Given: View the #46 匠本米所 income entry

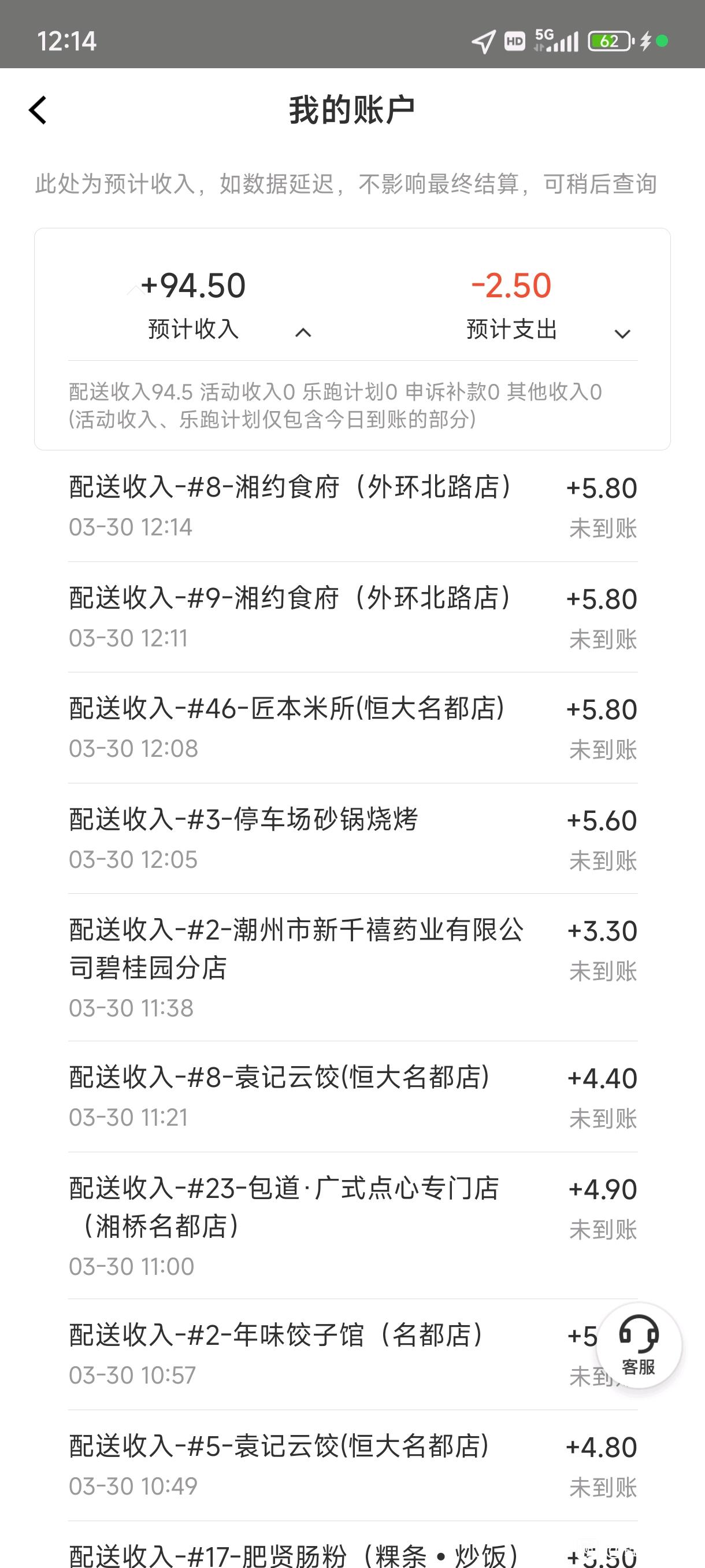Looking at the screenshot, I should pyautogui.click(x=353, y=728).
